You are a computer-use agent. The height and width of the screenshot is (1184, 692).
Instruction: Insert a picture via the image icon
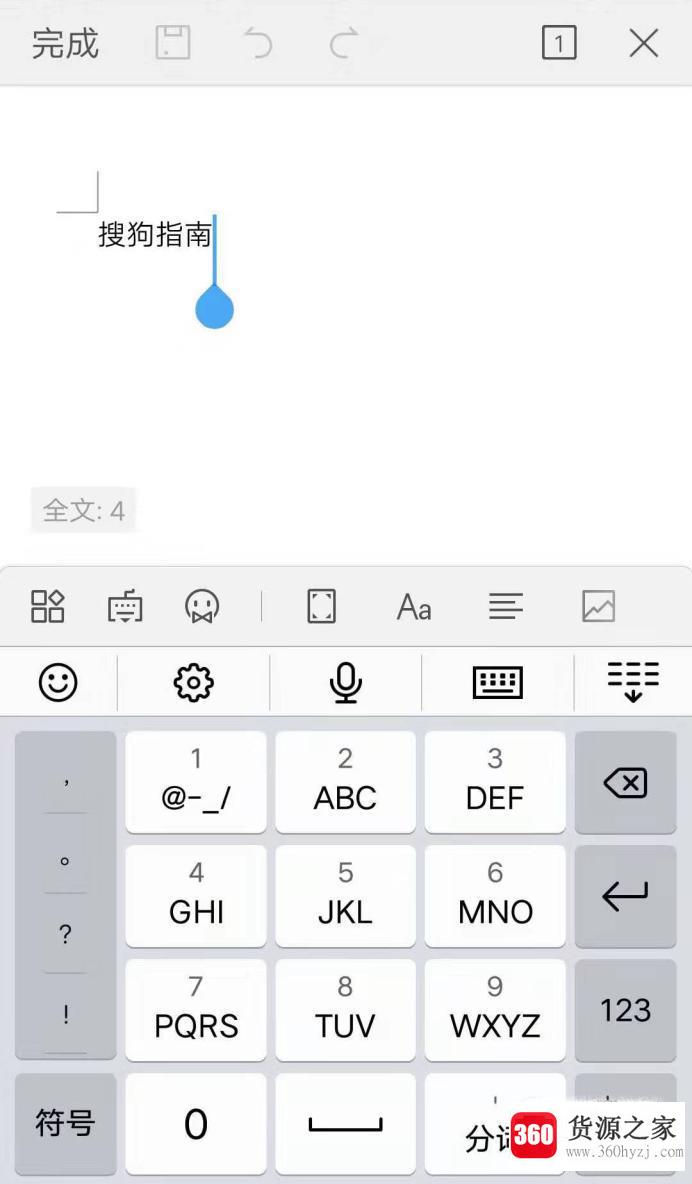pos(598,606)
